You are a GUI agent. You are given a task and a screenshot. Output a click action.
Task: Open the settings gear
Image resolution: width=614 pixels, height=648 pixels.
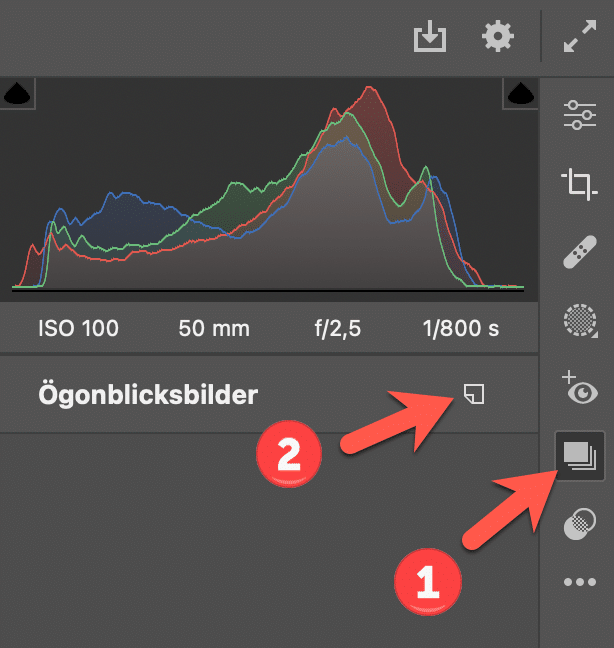pos(497,38)
